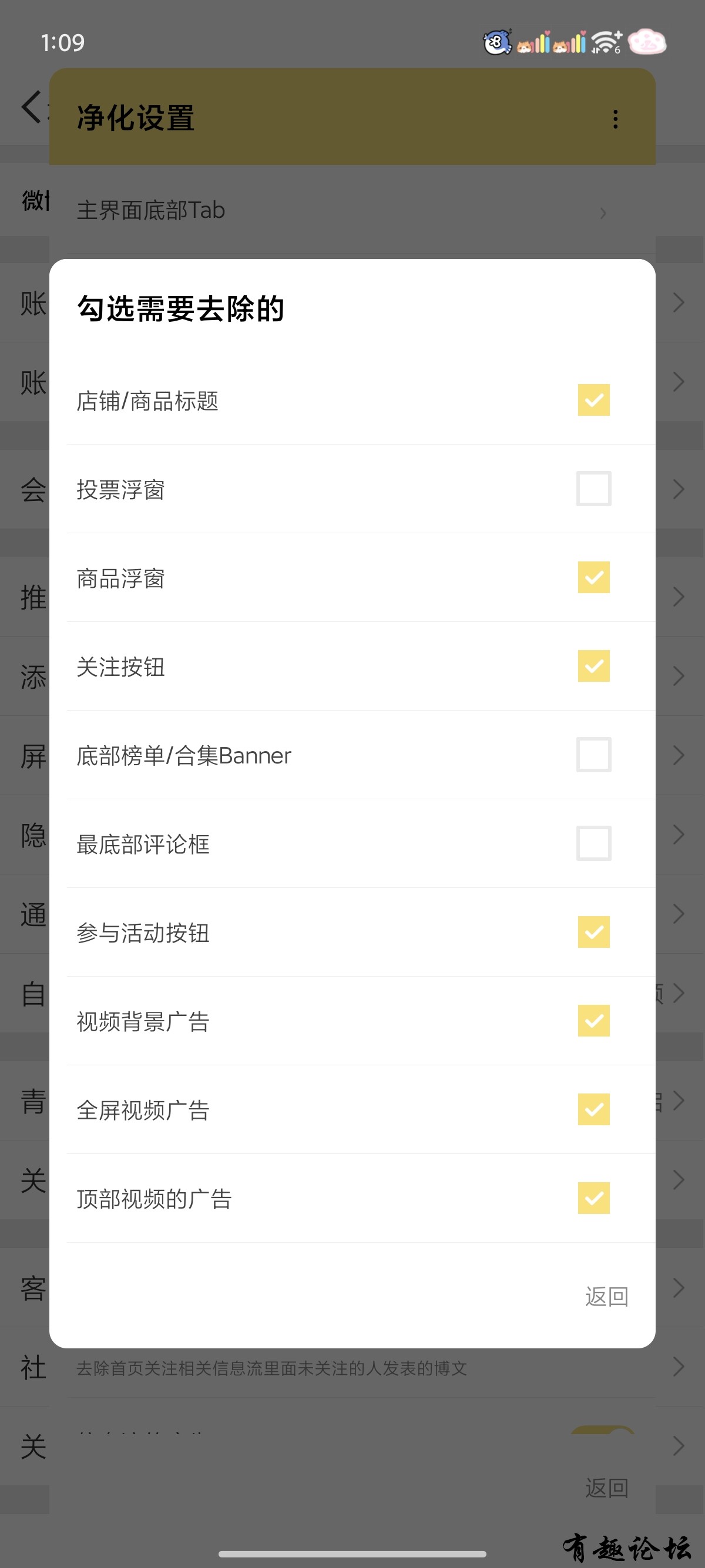The height and width of the screenshot is (1568, 705).
Task: Toggle the 关注按钮 checkbox
Action: (x=593, y=666)
